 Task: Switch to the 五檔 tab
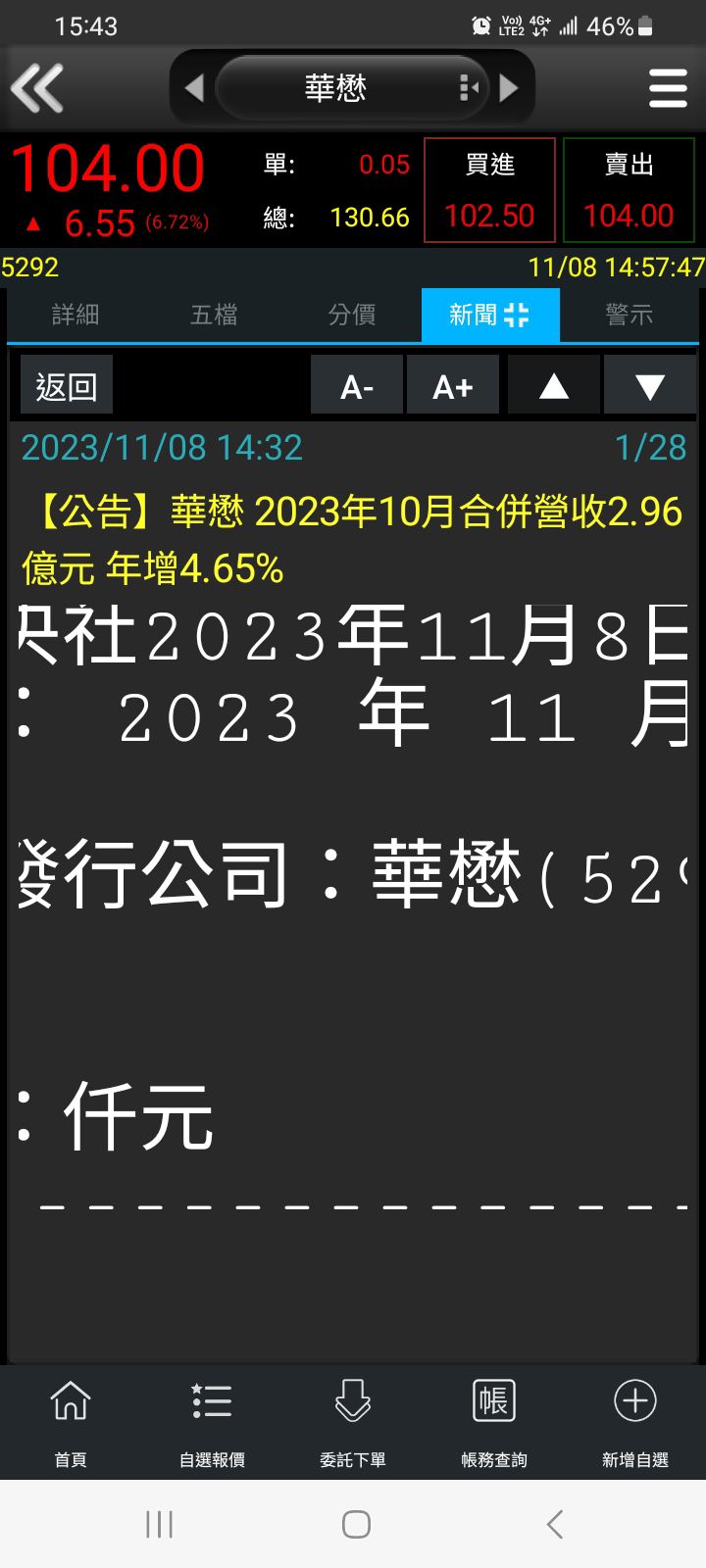214,315
